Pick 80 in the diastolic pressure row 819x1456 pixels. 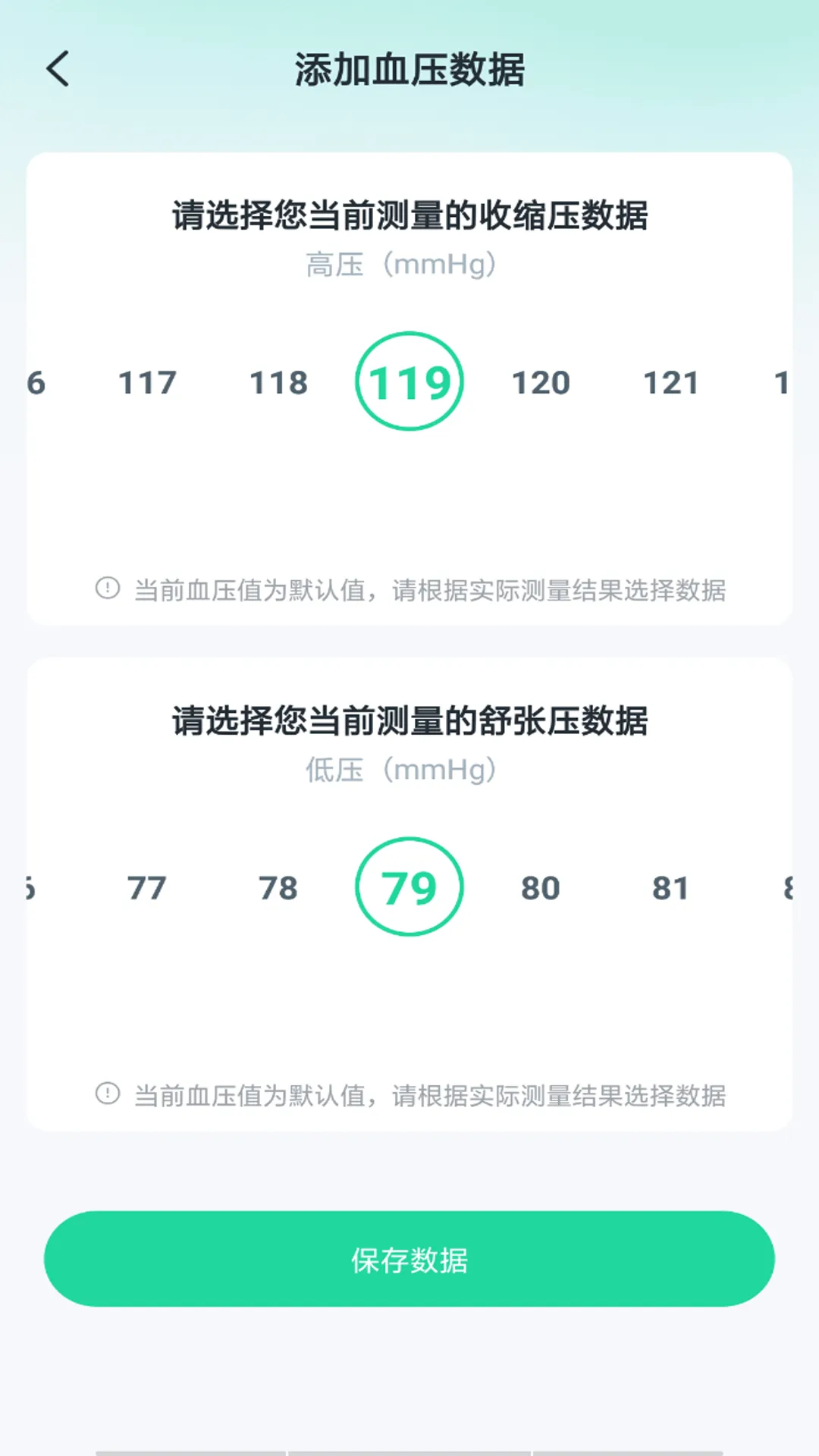click(541, 888)
